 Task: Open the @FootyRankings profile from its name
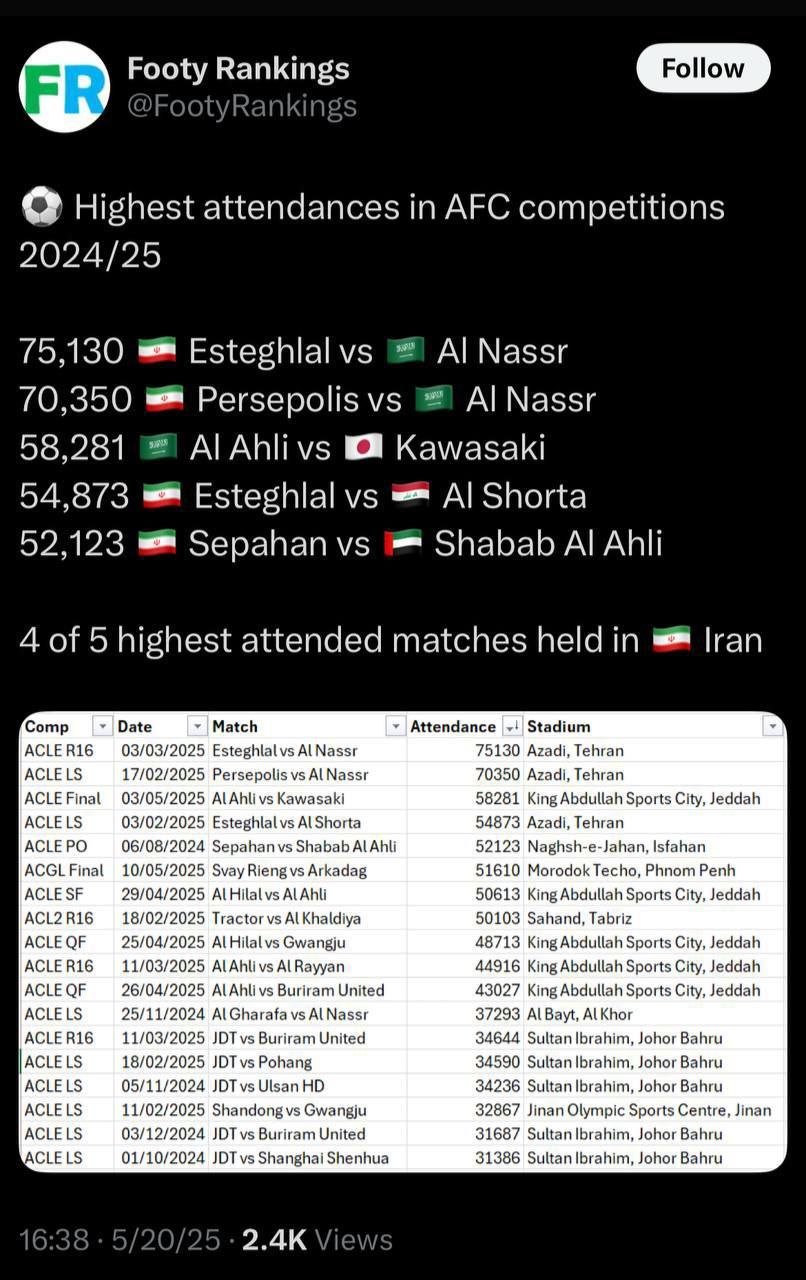coord(239,69)
